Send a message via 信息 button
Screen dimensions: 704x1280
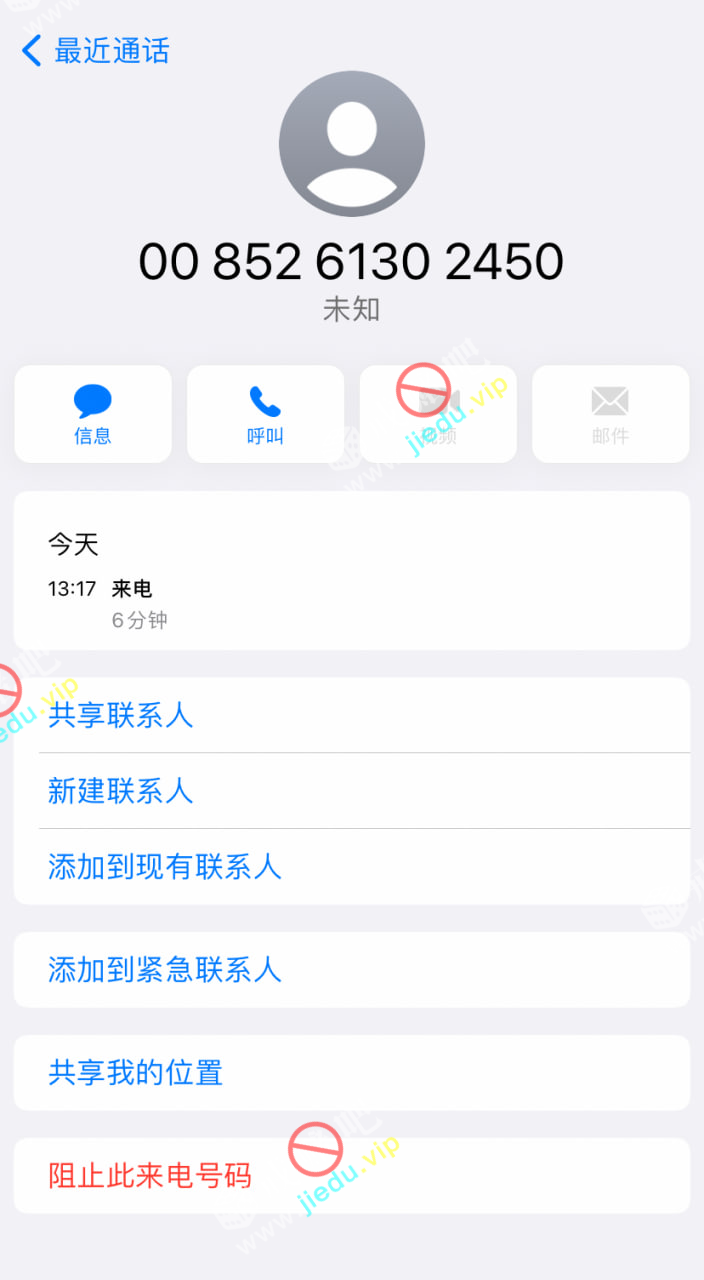point(93,414)
